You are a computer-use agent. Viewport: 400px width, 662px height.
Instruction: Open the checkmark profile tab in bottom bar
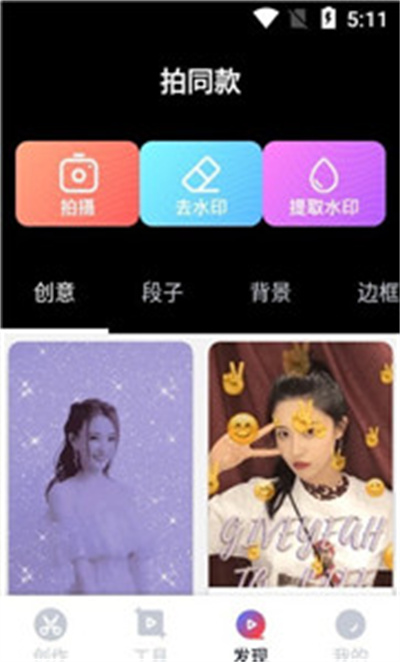[350, 633]
